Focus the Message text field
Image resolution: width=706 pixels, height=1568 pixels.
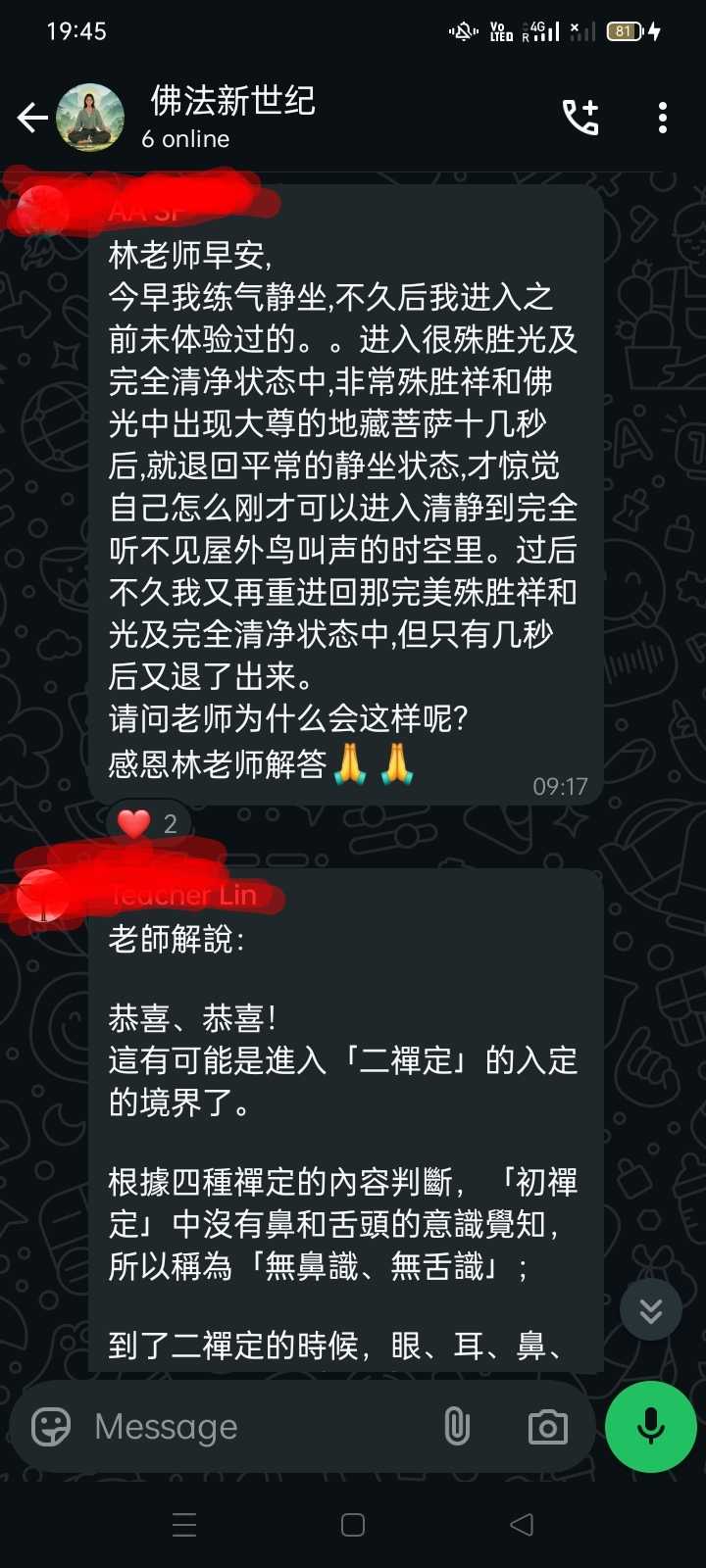[x=255, y=1427]
